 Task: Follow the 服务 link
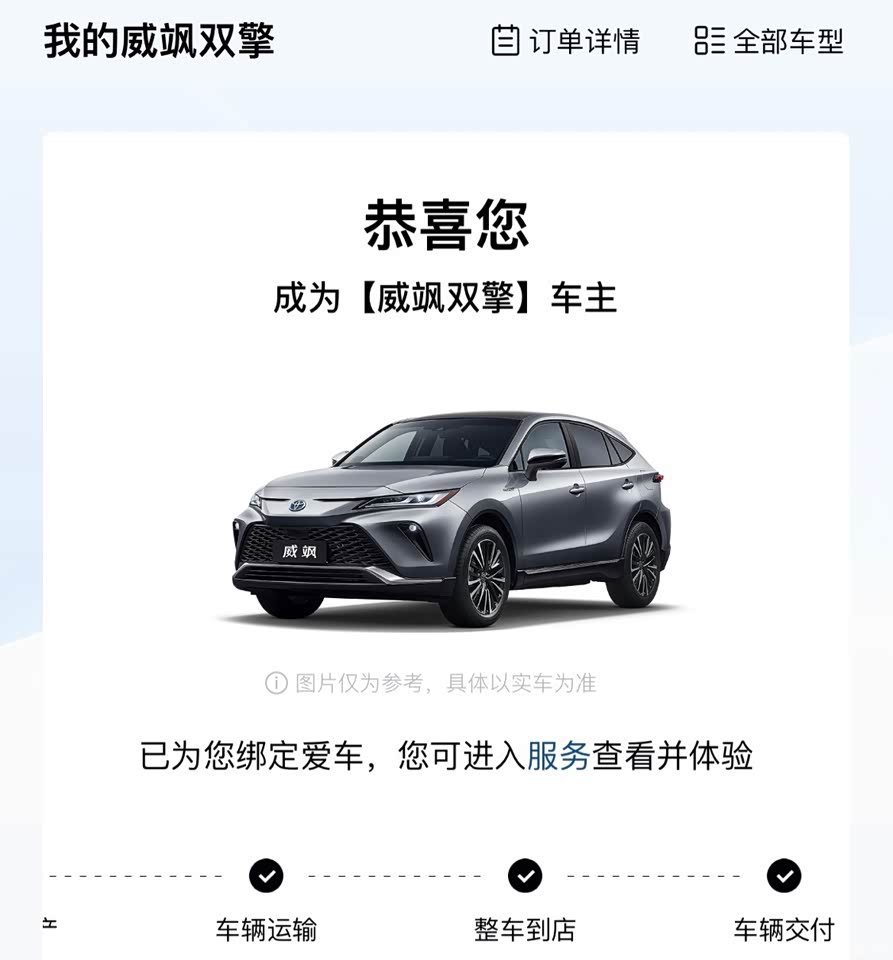[558, 755]
